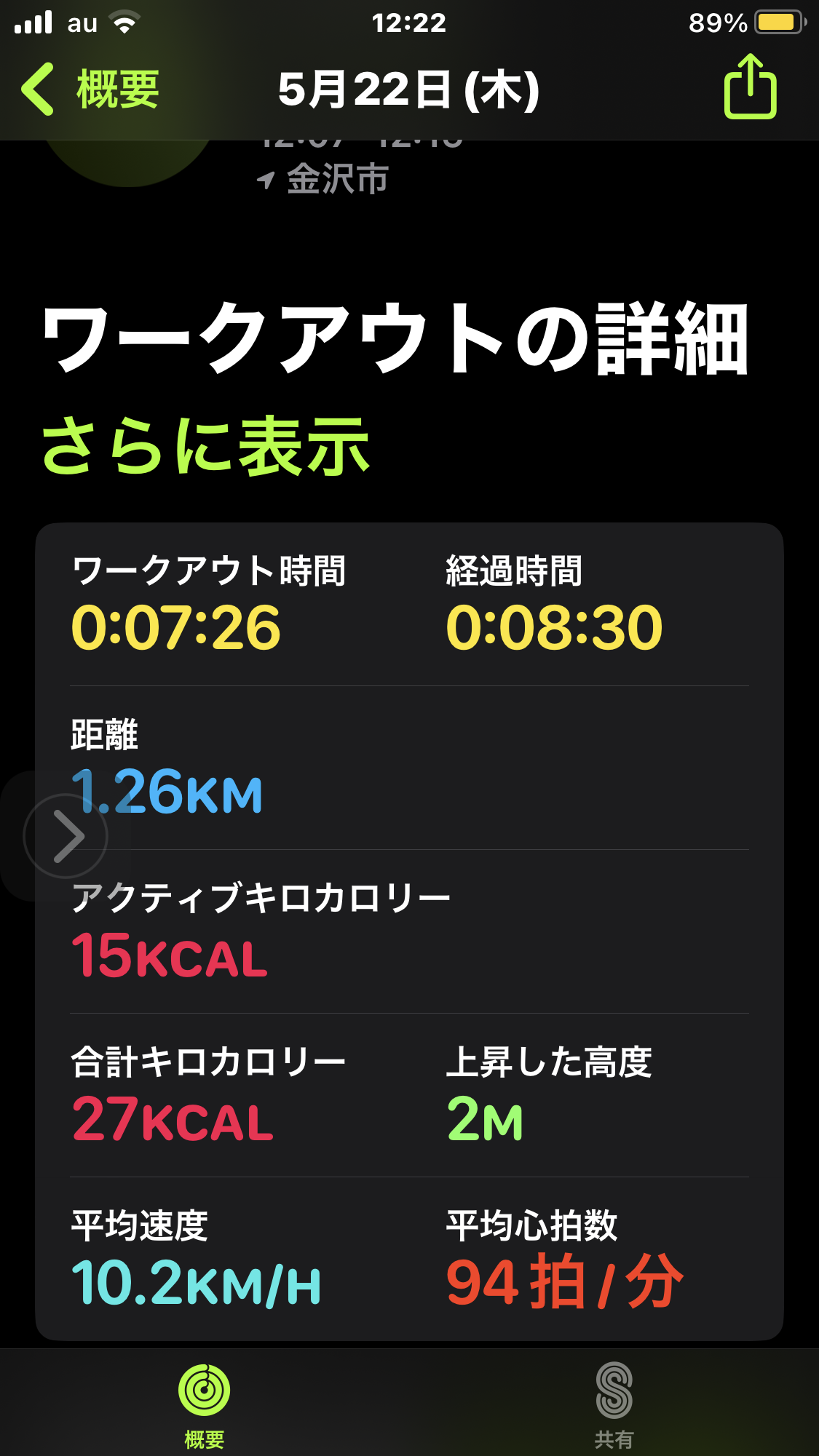819x1456 pixels.
Task: Switch to the 共有 tab
Action: tap(614, 1404)
